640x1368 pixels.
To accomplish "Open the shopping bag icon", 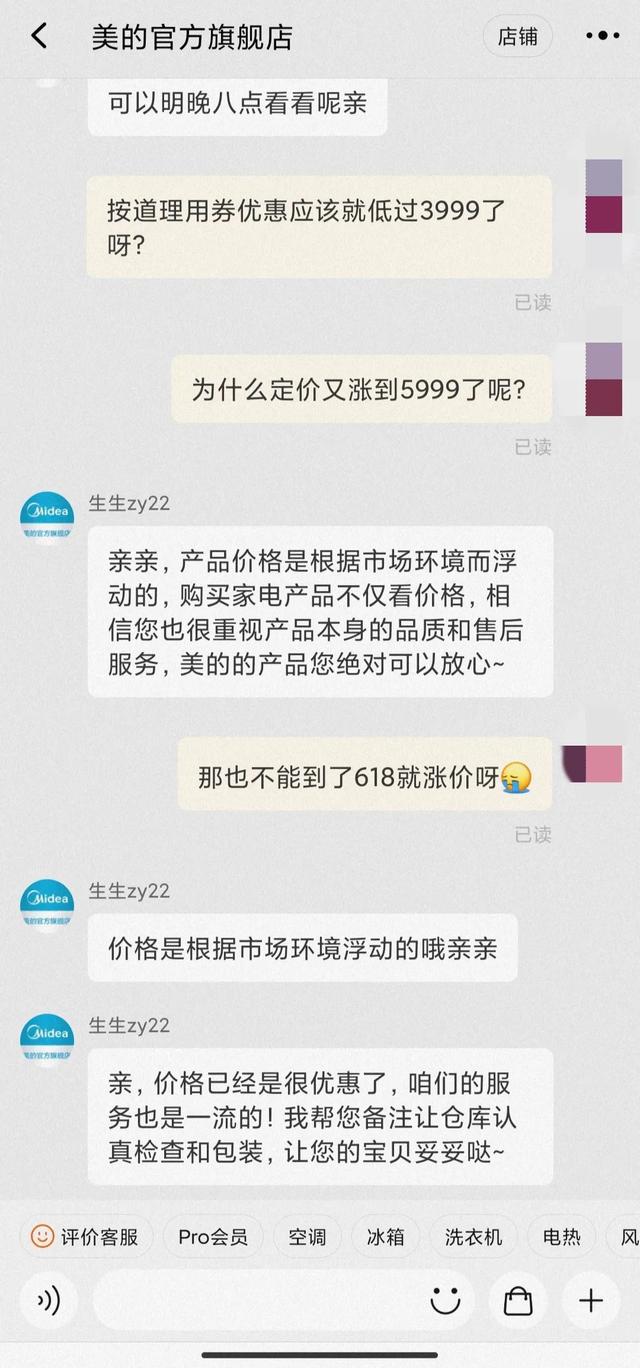I will [518, 1300].
